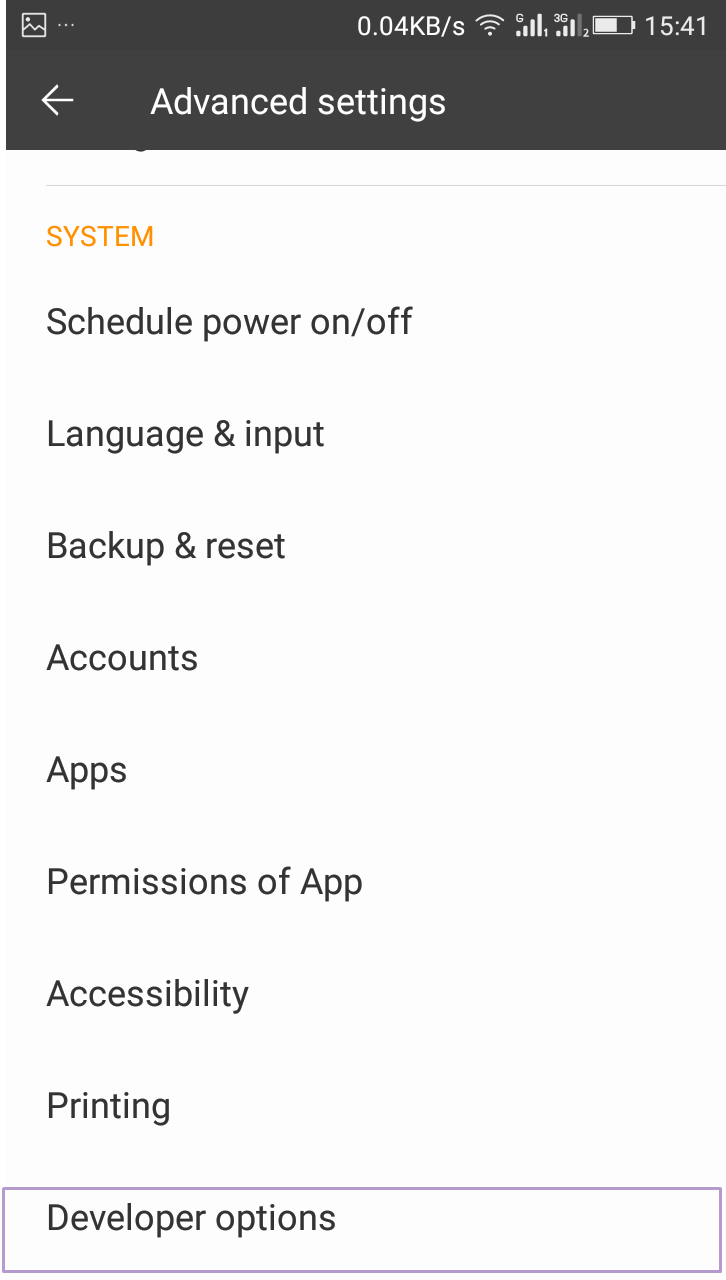Open Accessibility settings
Image resolution: width=726 pixels, height=1280 pixels.
[147, 994]
